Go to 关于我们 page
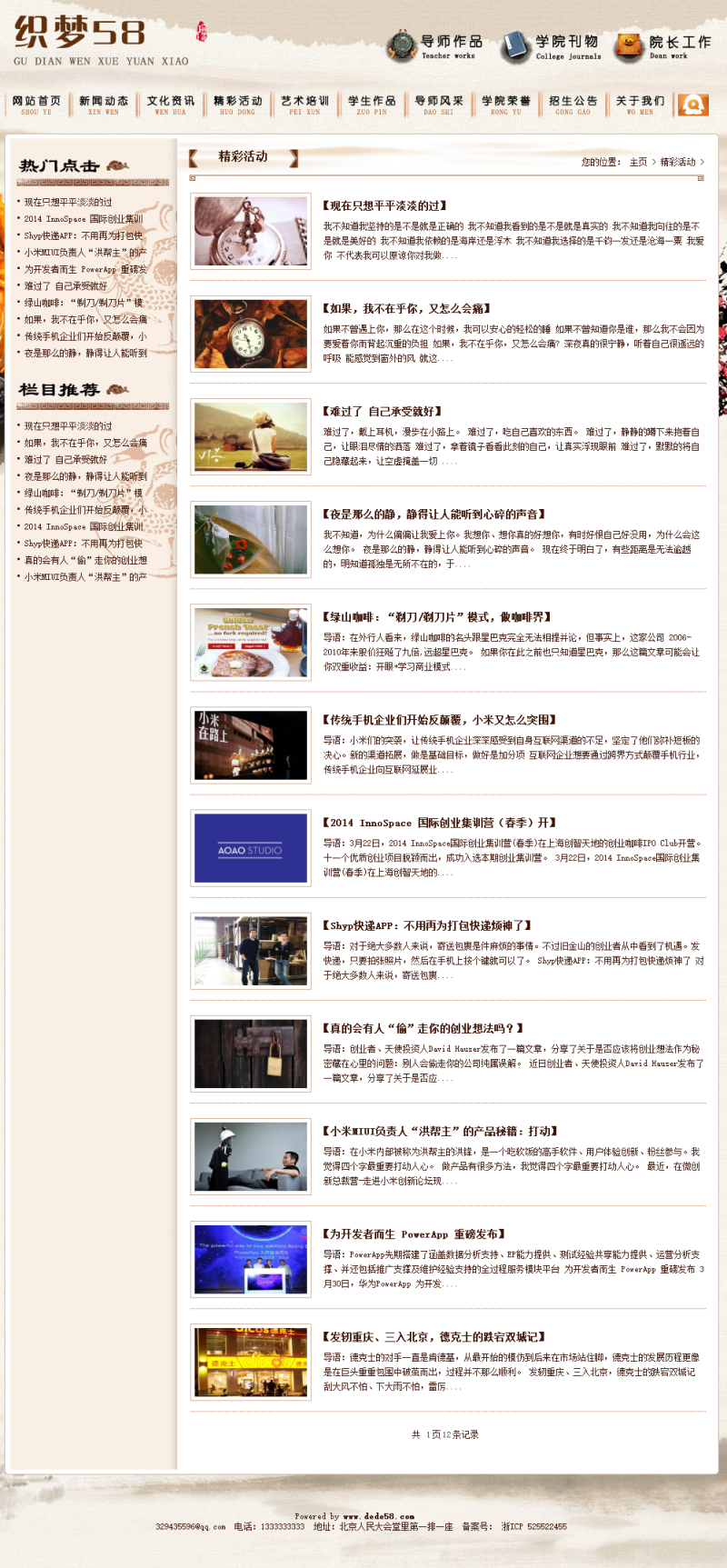Image resolution: width=727 pixels, height=1568 pixels. click(640, 105)
